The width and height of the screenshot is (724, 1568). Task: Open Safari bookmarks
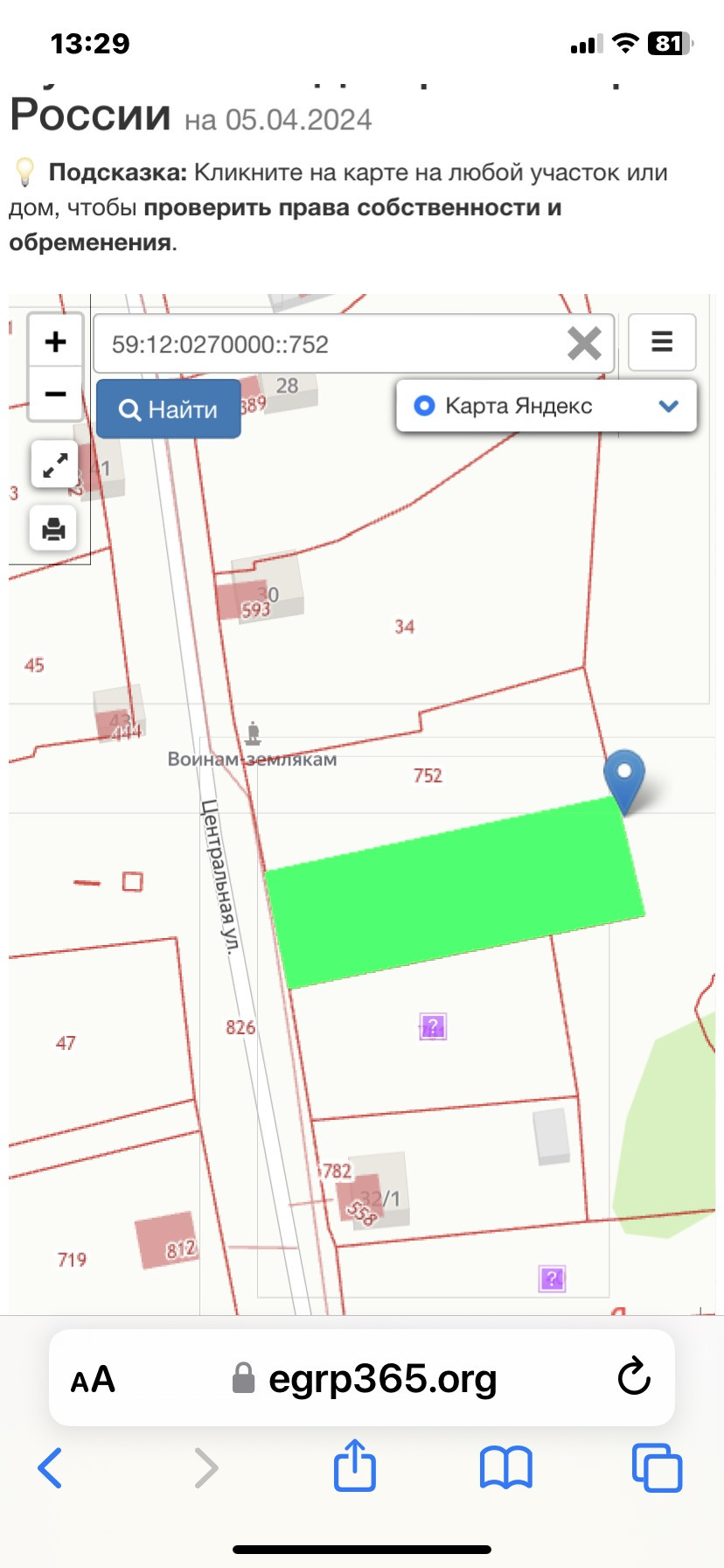click(x=506, y=1467)
